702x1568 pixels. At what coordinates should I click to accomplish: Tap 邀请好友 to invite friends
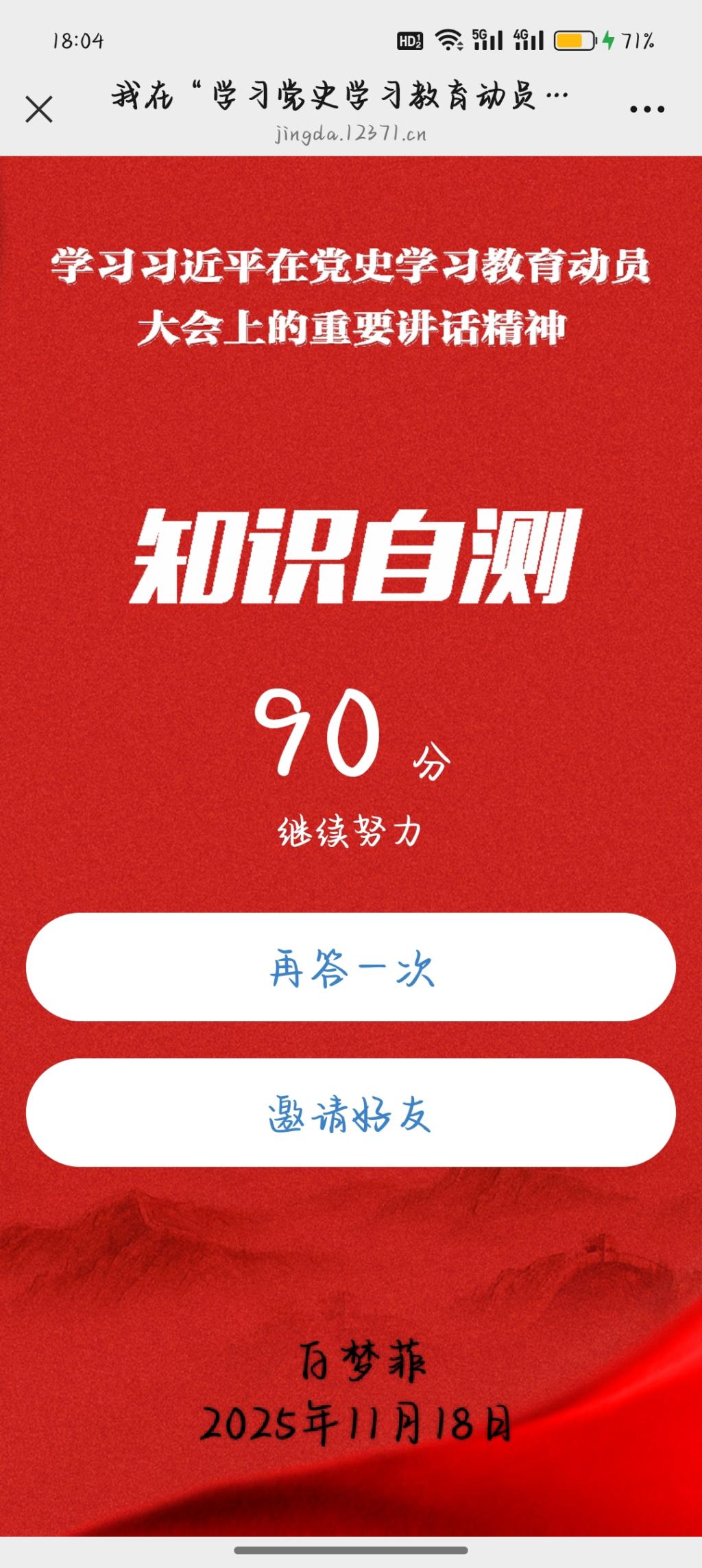pos(351,1113)
